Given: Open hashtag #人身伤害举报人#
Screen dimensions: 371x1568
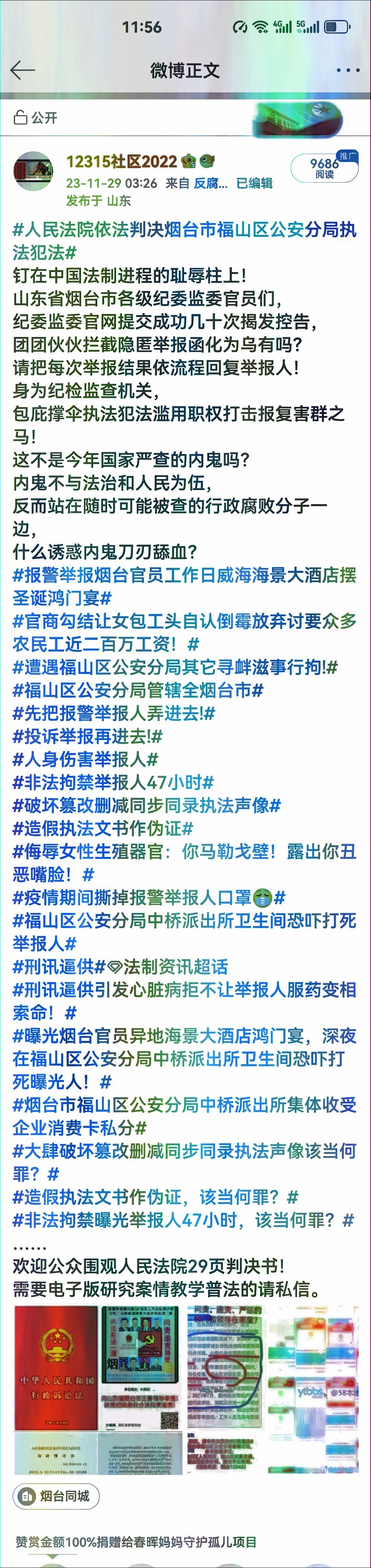Looking at the screenshot, I should point(85,760).
